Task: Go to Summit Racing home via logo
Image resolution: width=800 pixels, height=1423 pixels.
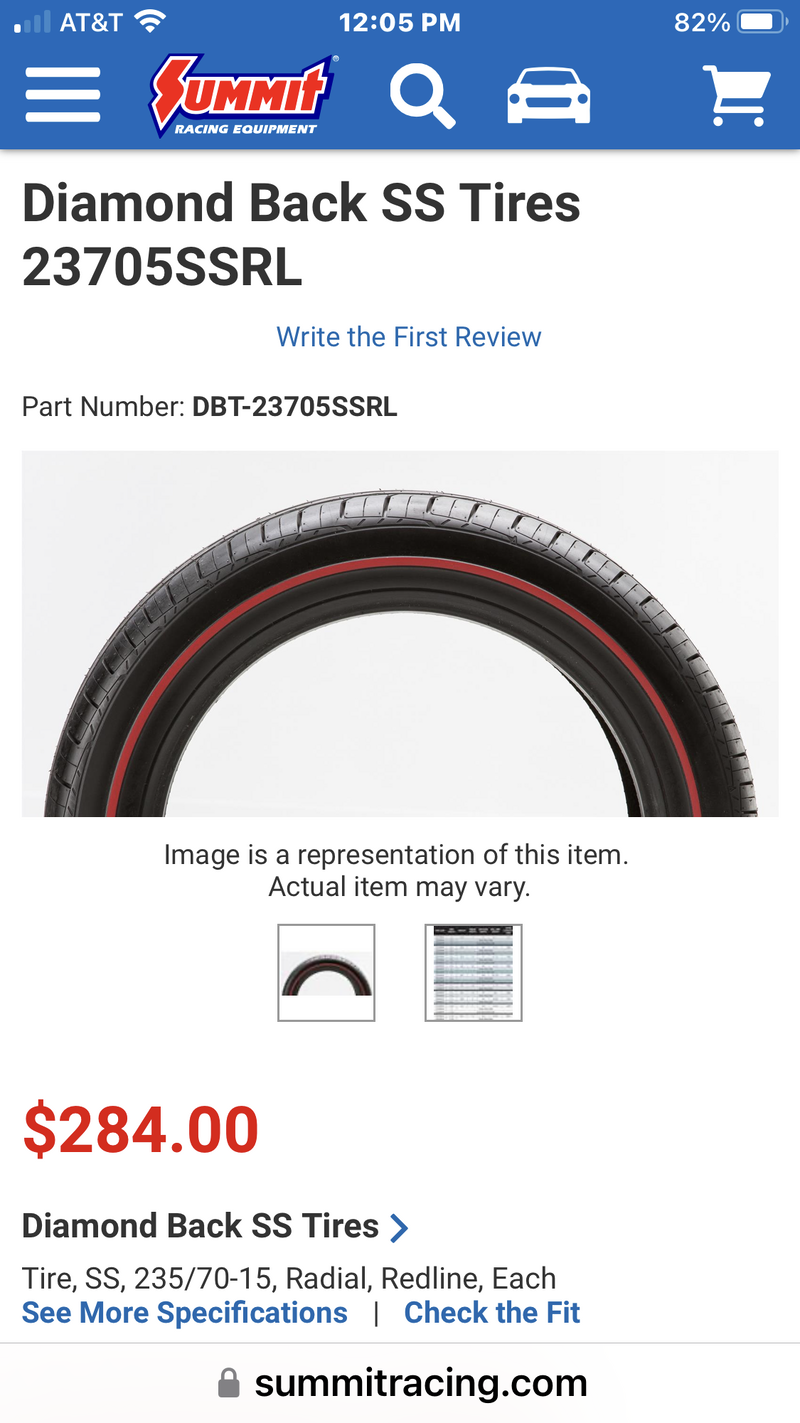Action: pyautogui.click(x=244, y=96)
